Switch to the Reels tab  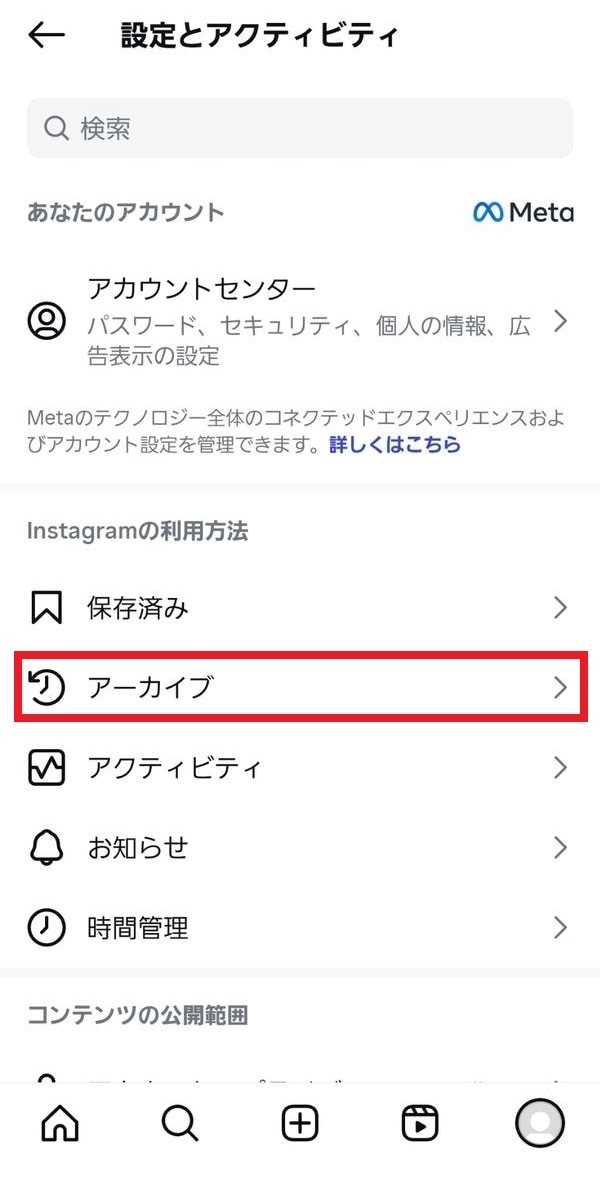(420, 1124)
